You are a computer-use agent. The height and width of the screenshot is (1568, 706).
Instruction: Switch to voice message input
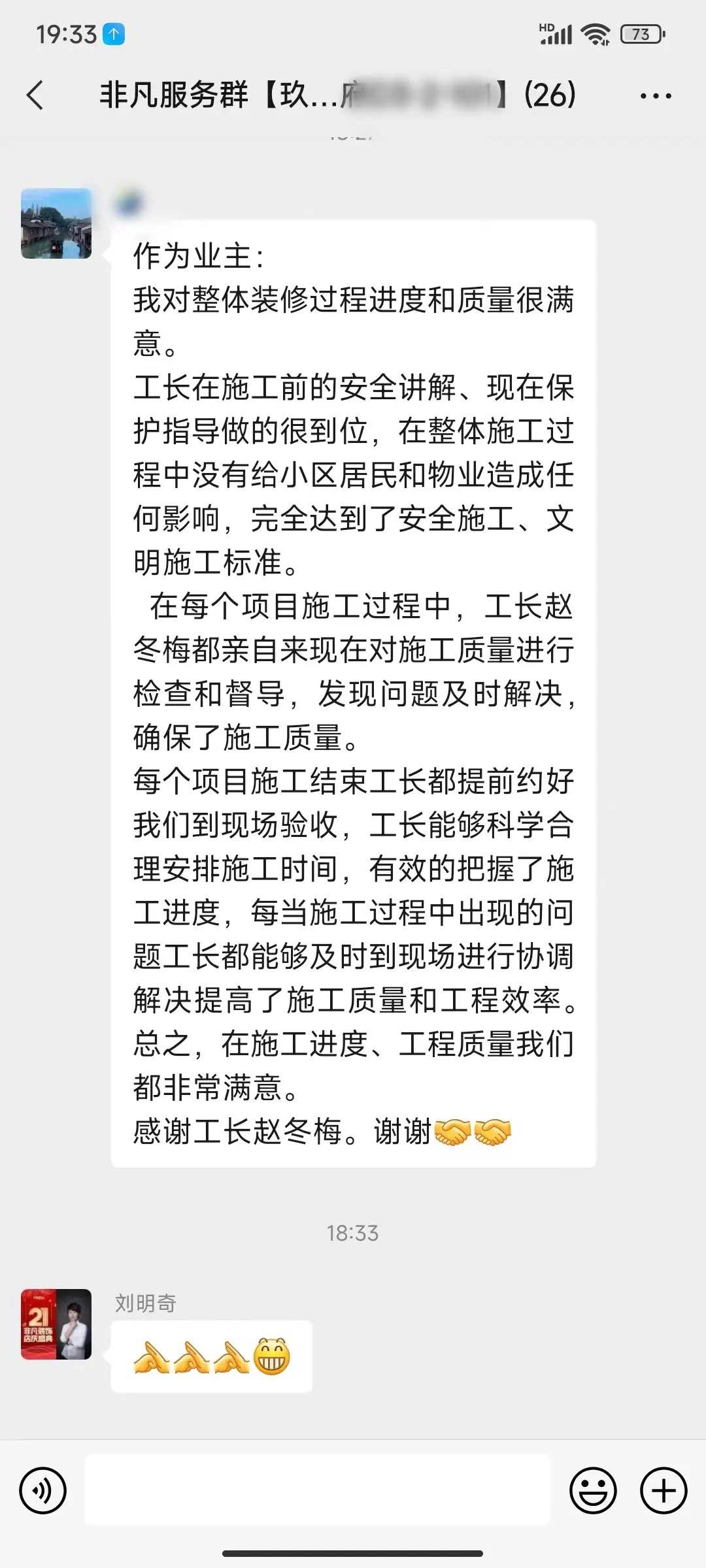pos(43,1490)
